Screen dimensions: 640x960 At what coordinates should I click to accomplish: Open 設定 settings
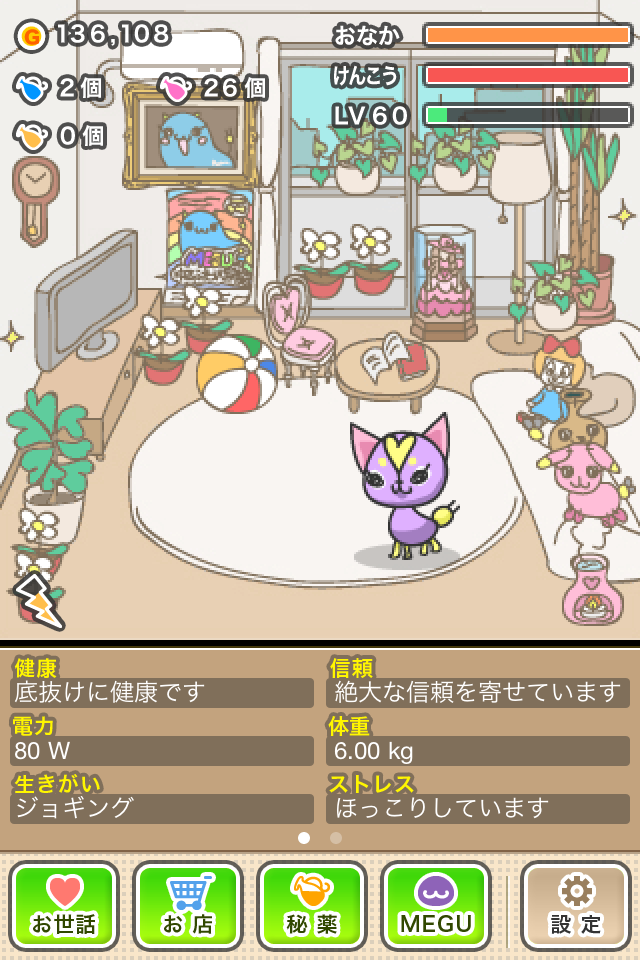tap(576, 906)
